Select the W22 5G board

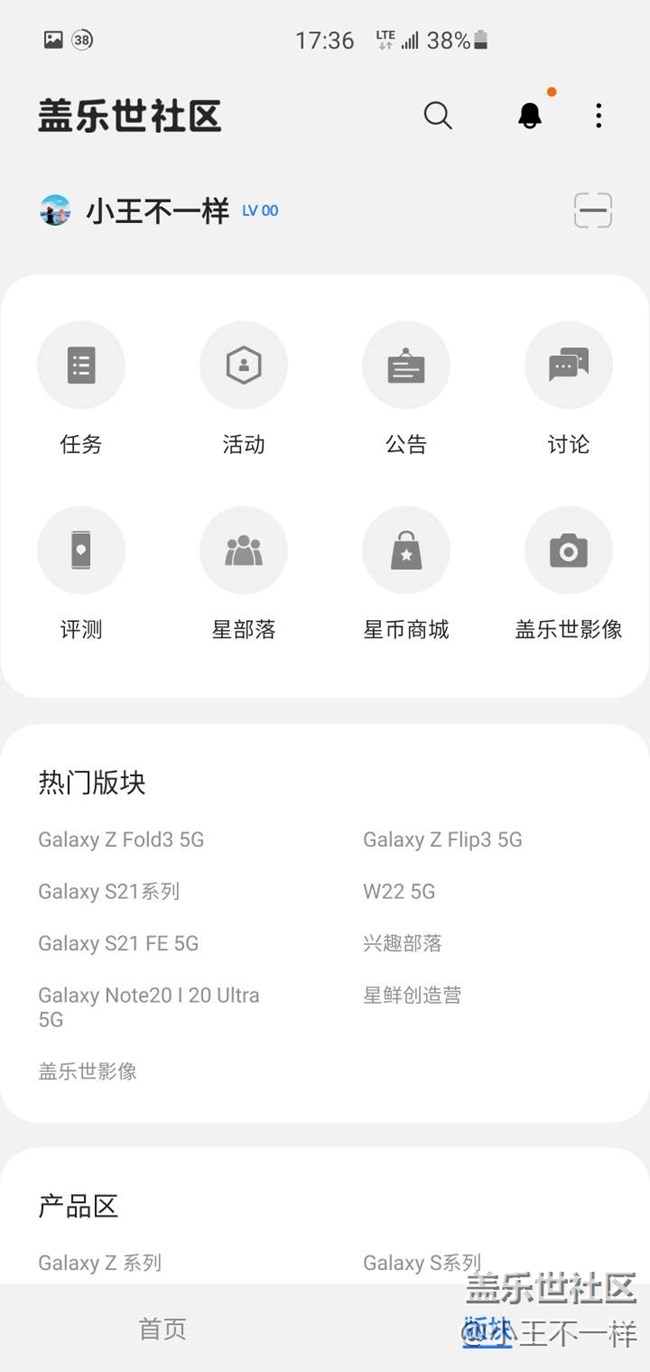pyautogui.click(x=399, y=892)
